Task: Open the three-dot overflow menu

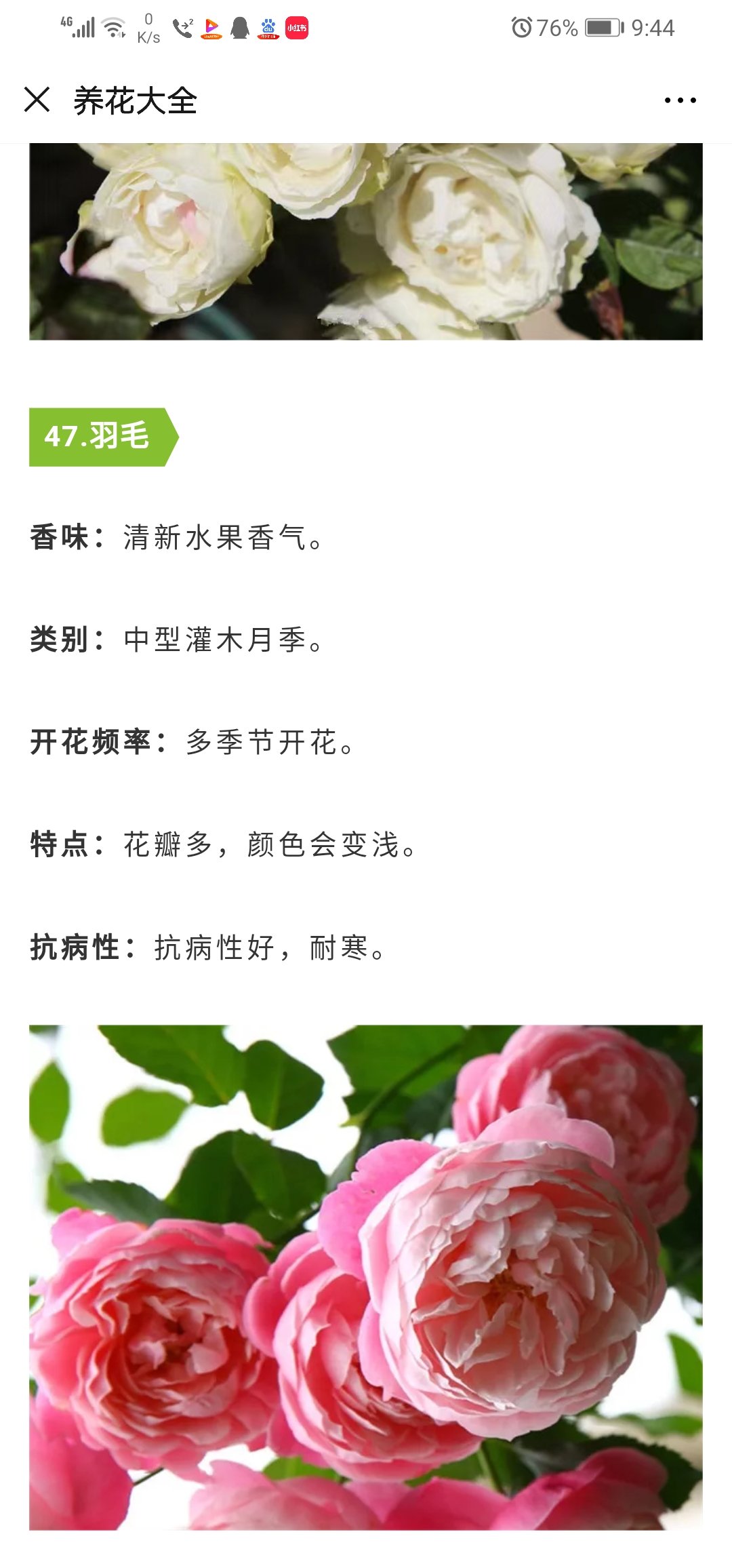Action: pyautogui.click(x=680, y=100)
